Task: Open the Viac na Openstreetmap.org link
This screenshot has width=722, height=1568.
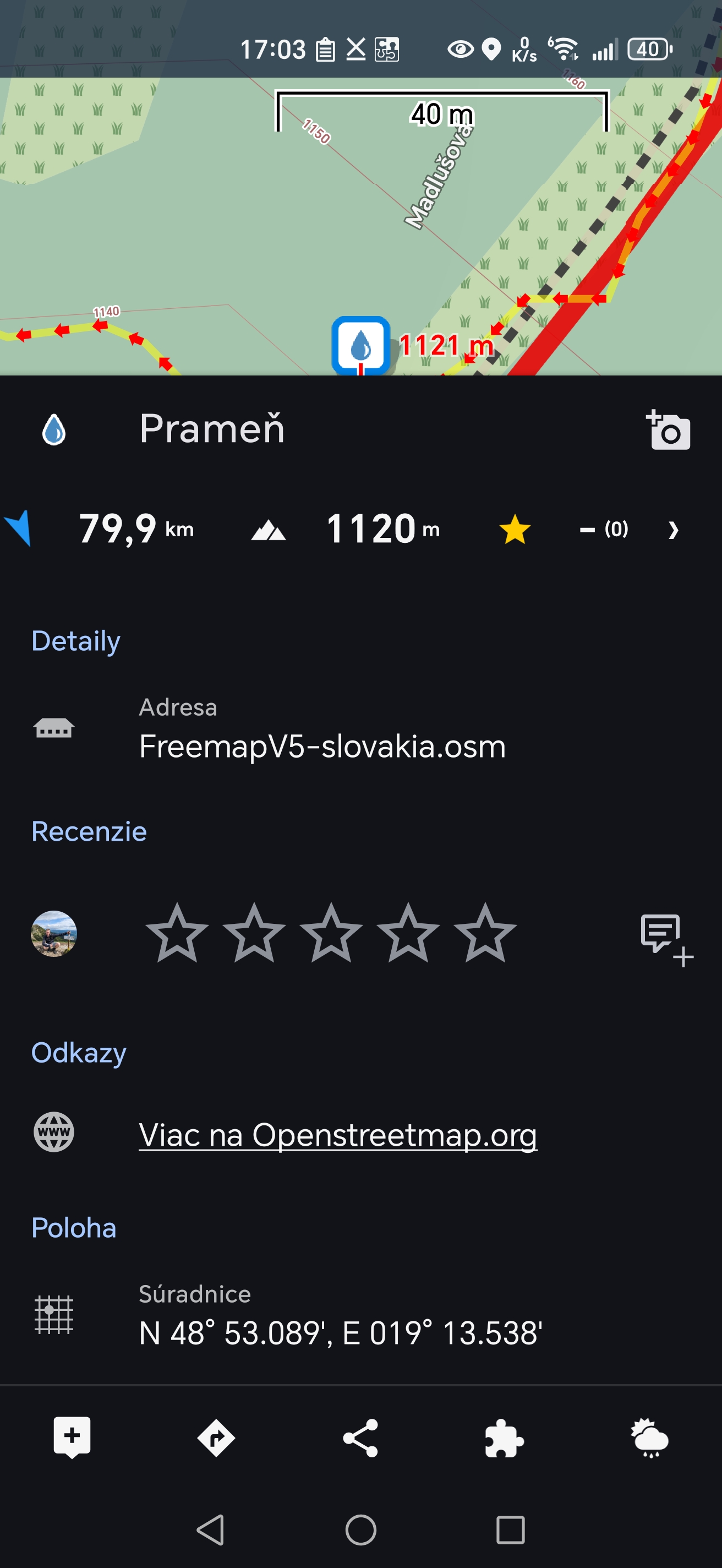Action: point(337,1135)
